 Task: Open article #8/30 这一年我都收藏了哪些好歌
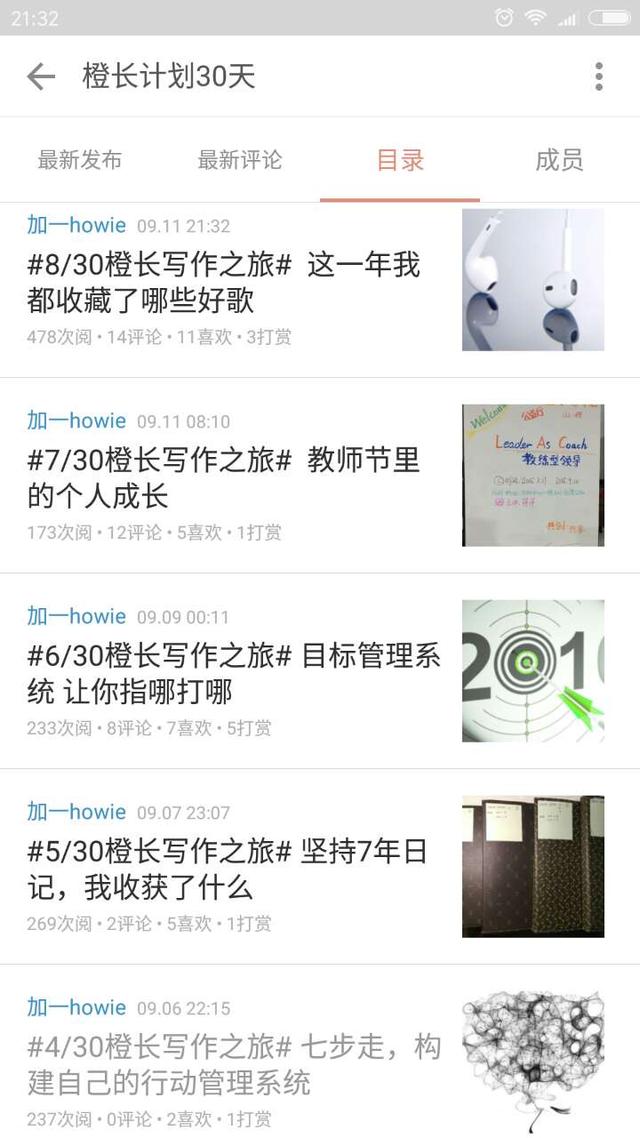(x=224, y=282)
